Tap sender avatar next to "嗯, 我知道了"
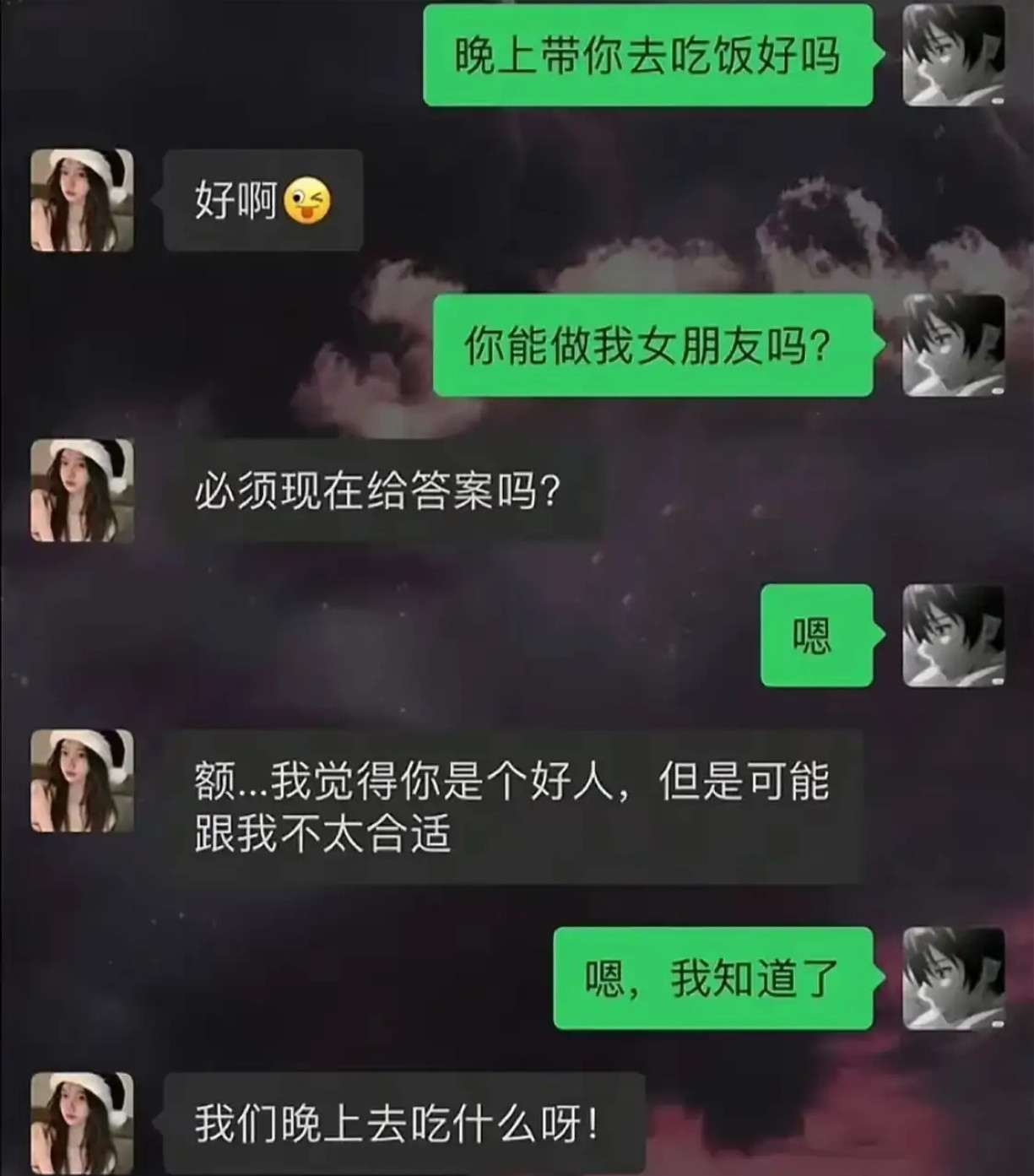 [953, 978]
